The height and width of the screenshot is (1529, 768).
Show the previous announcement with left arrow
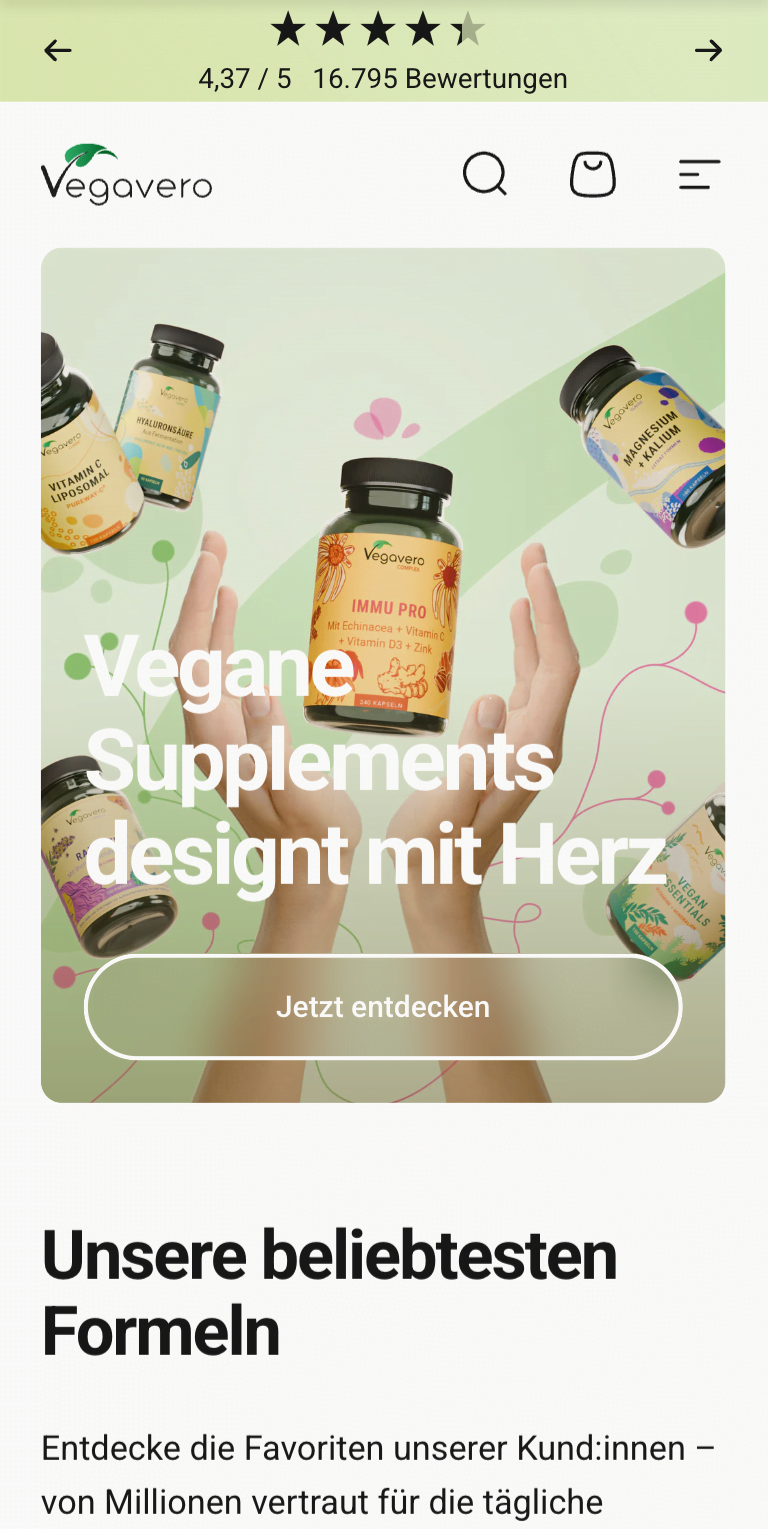coord(58,51)
